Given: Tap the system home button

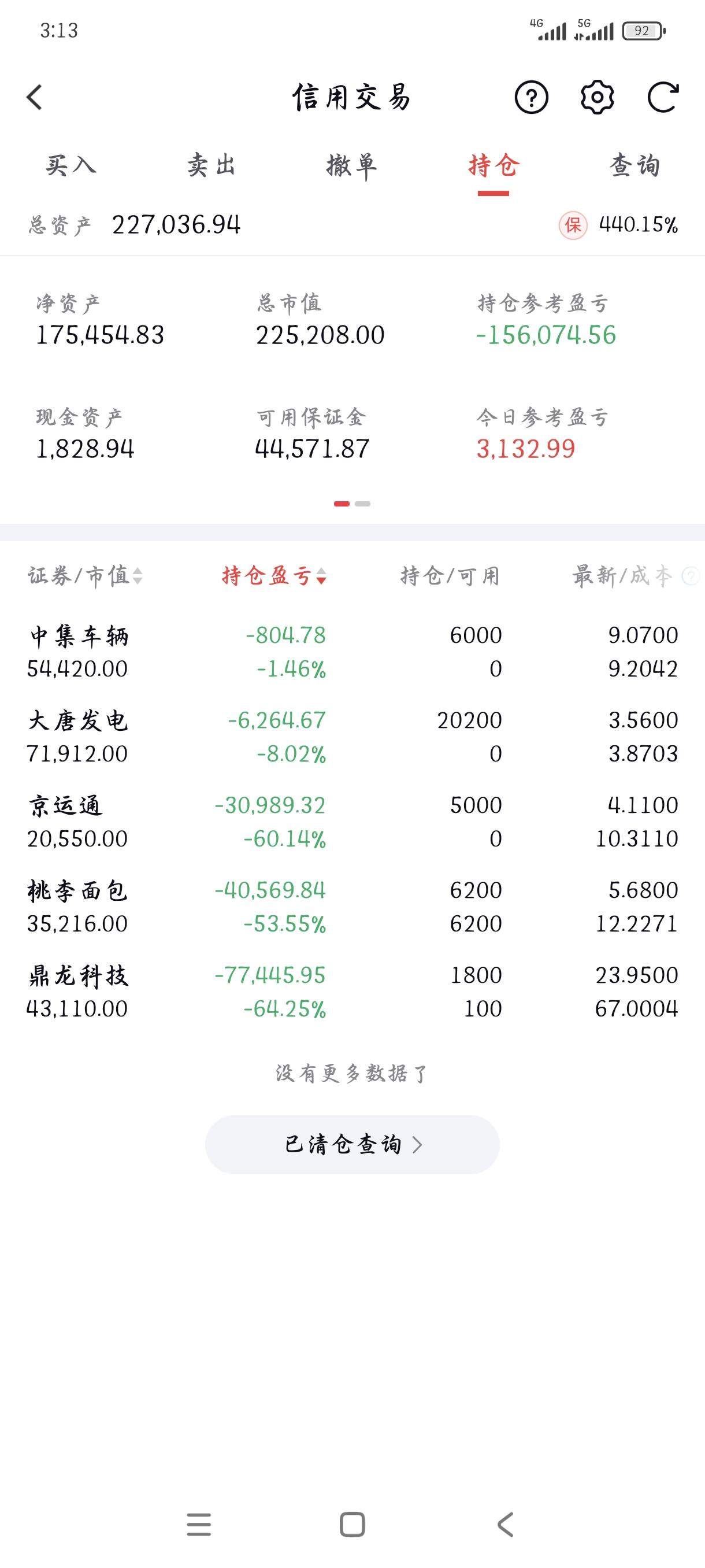Looking at the screenshot, I should click(x=352, y=1525).
